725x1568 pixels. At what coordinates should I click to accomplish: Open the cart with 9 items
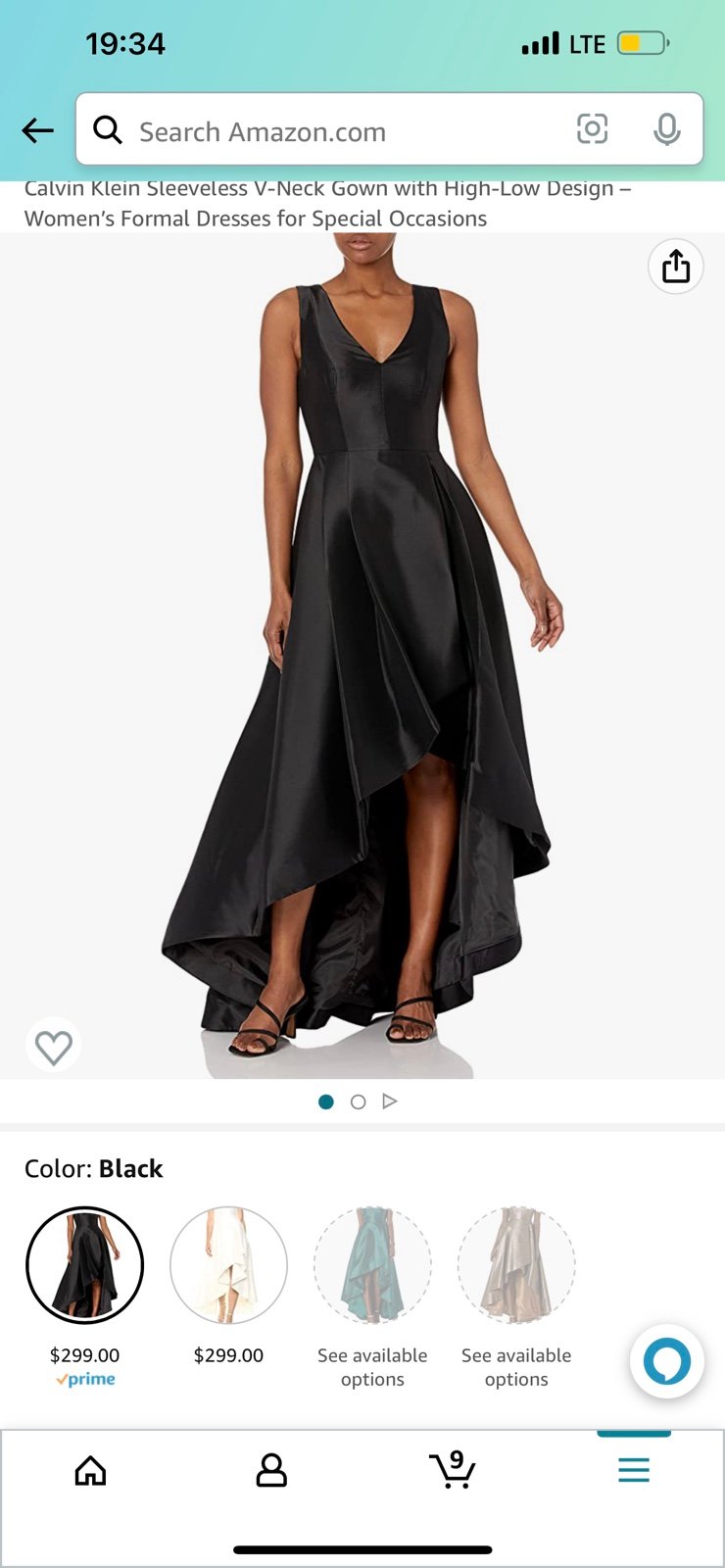(x=453, y=1469)
